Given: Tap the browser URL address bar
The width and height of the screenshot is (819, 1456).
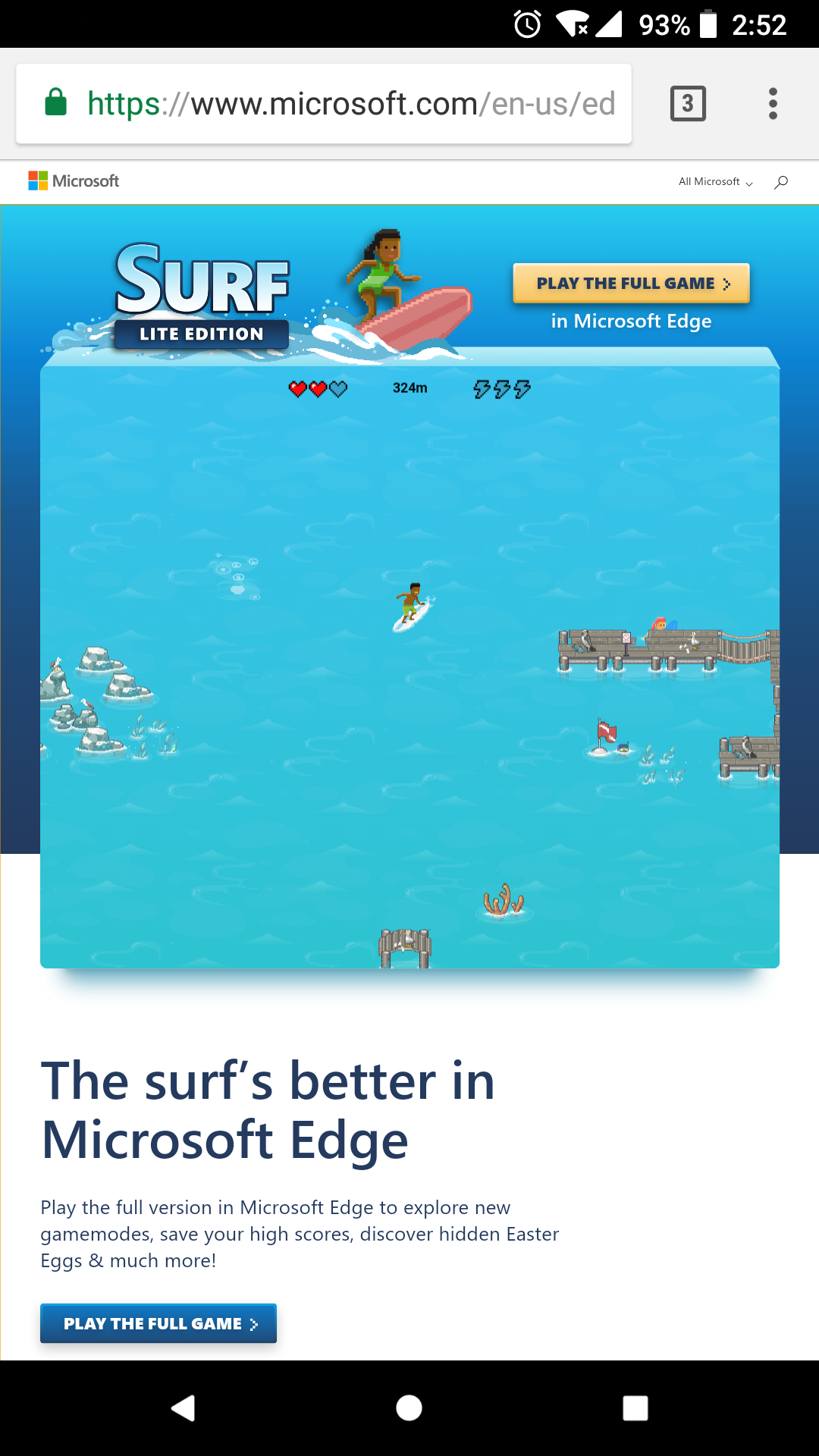Looking at the screenshot, I should coord(334,104).
